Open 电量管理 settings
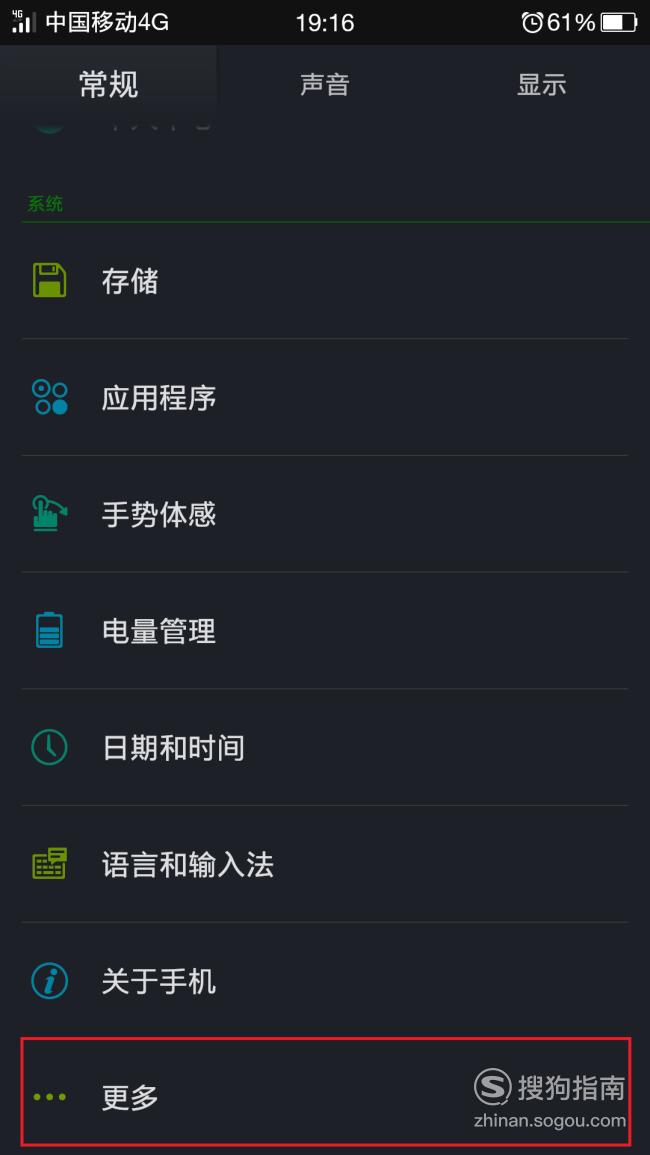Image resolution: width=650 pixels, height=1155 pixels. click(x=325, y=631)
